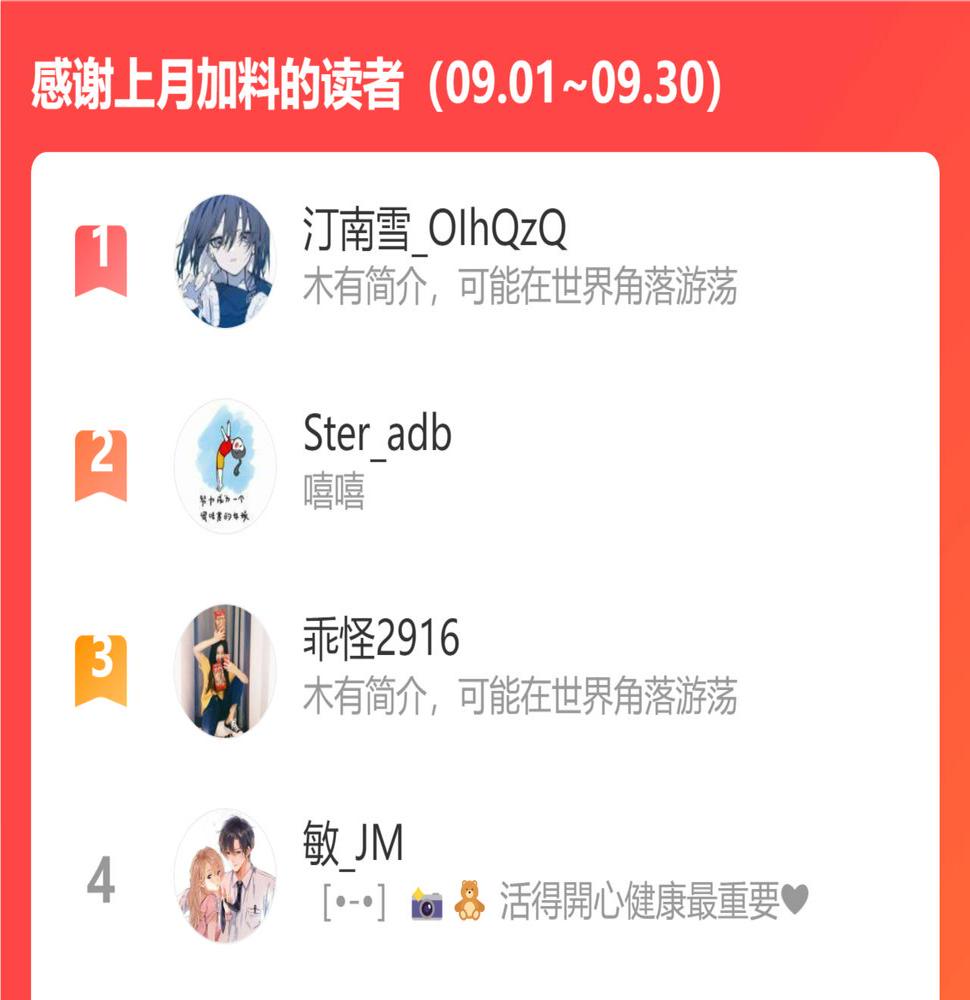This screenshot has width=970, height=1000.
Task: View second-ranked reader Ster_adb
Action: click(x=377, y=435)
